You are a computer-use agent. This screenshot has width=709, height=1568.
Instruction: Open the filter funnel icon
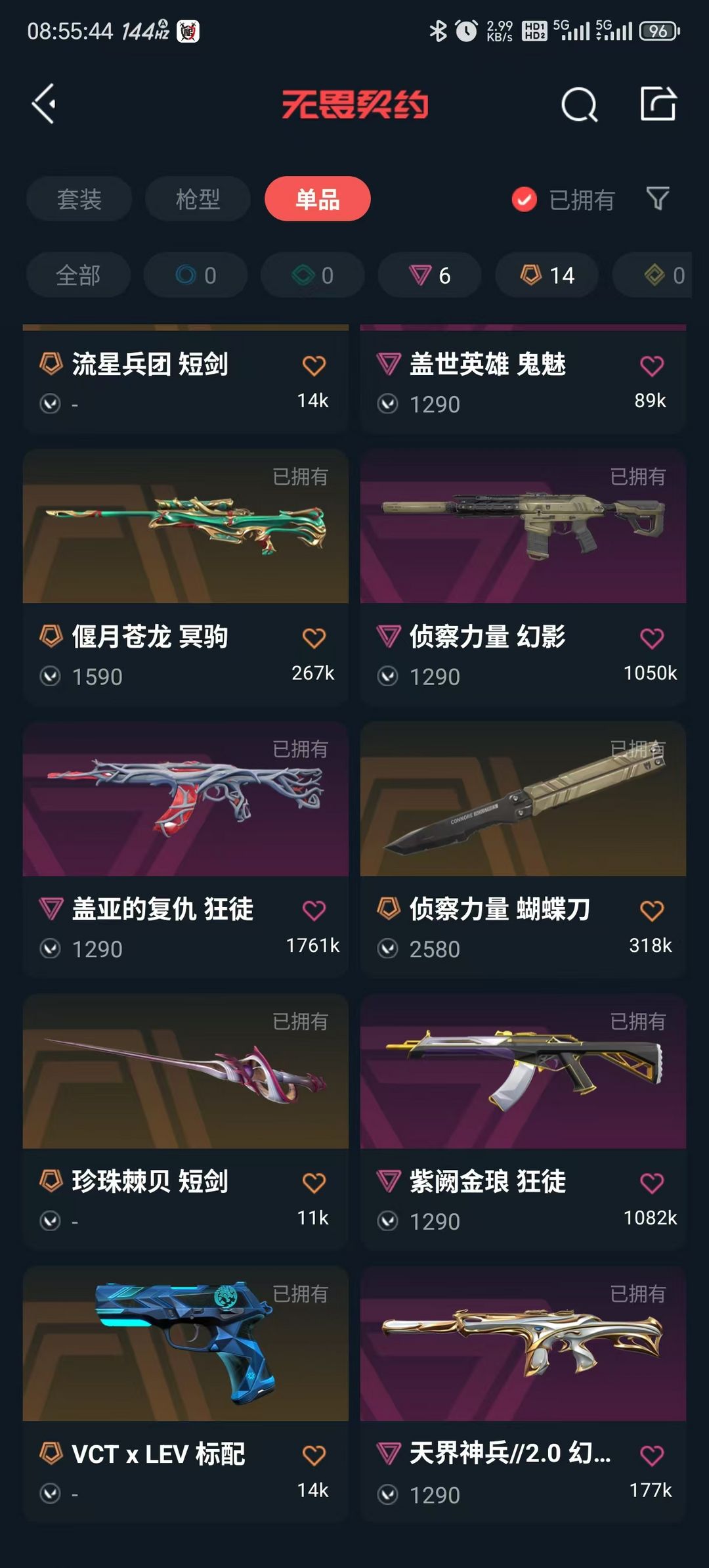pyautogui.click(x=658, y=198)
